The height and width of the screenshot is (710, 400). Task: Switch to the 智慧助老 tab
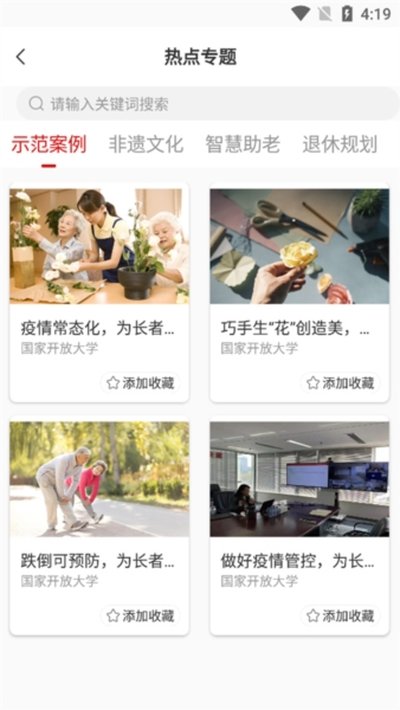pos(243,144)
